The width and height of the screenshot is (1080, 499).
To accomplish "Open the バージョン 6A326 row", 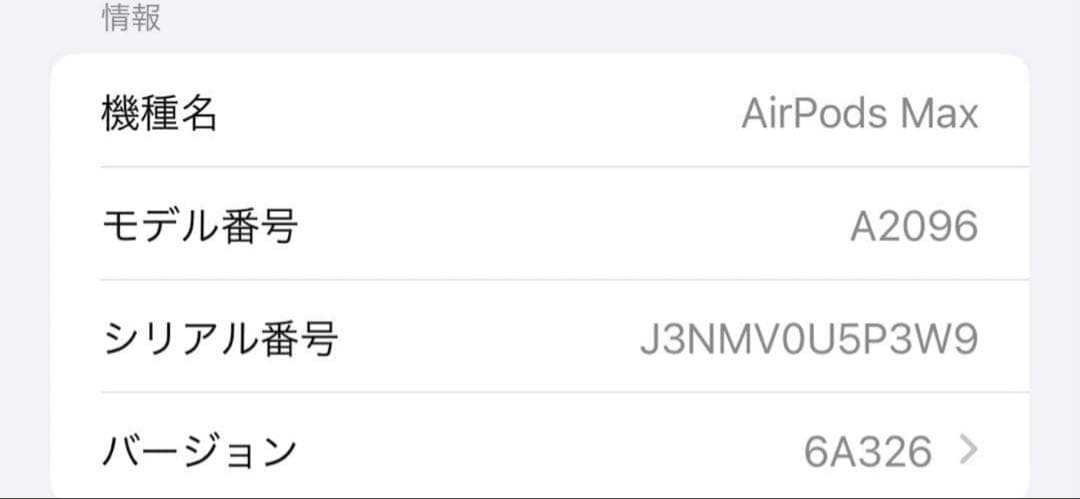I will (540, 451).
